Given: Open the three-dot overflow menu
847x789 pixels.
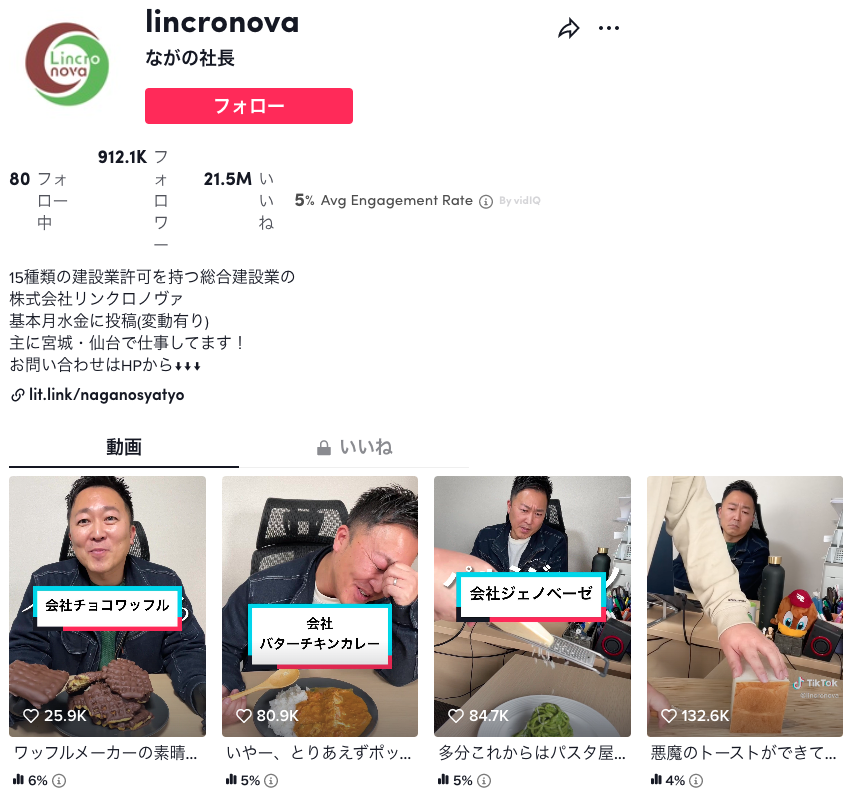Looking at the screenshot, I should (x=609, y=29).
